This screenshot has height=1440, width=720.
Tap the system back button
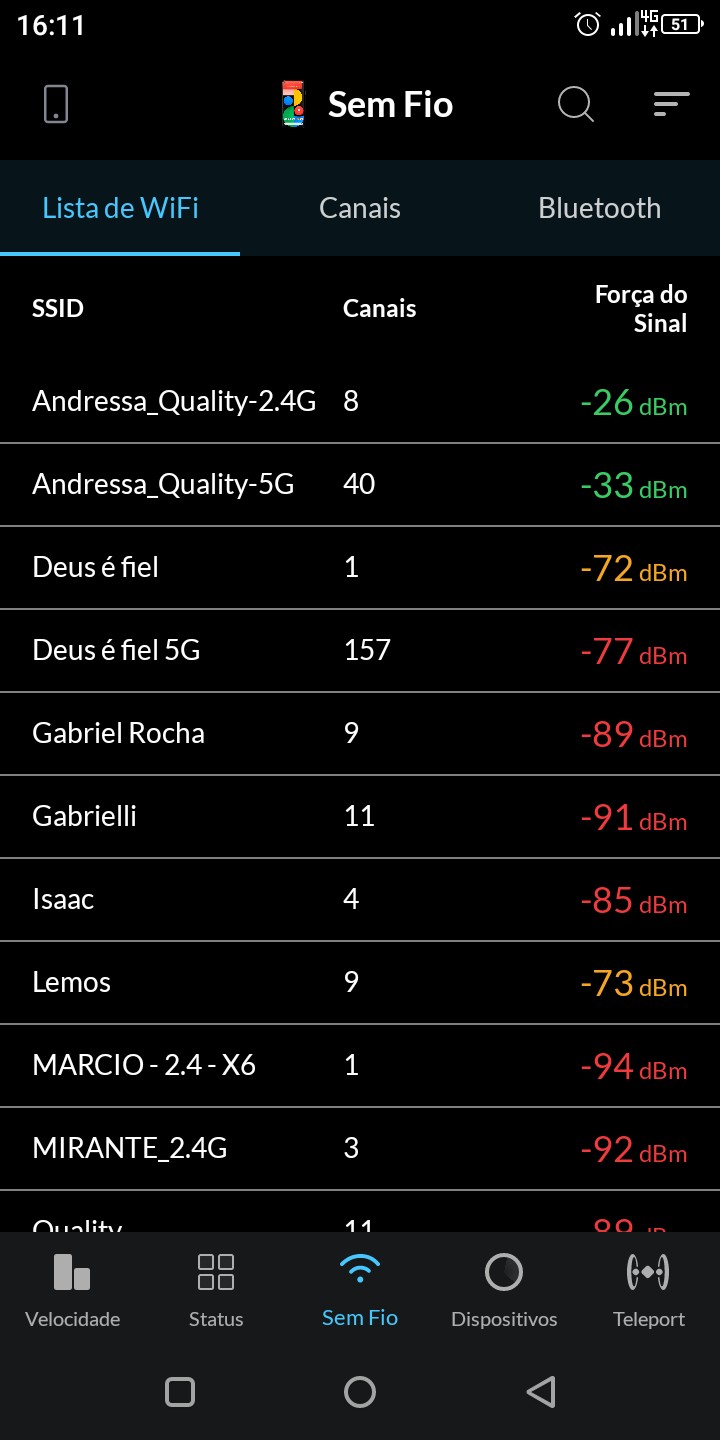540,1391
